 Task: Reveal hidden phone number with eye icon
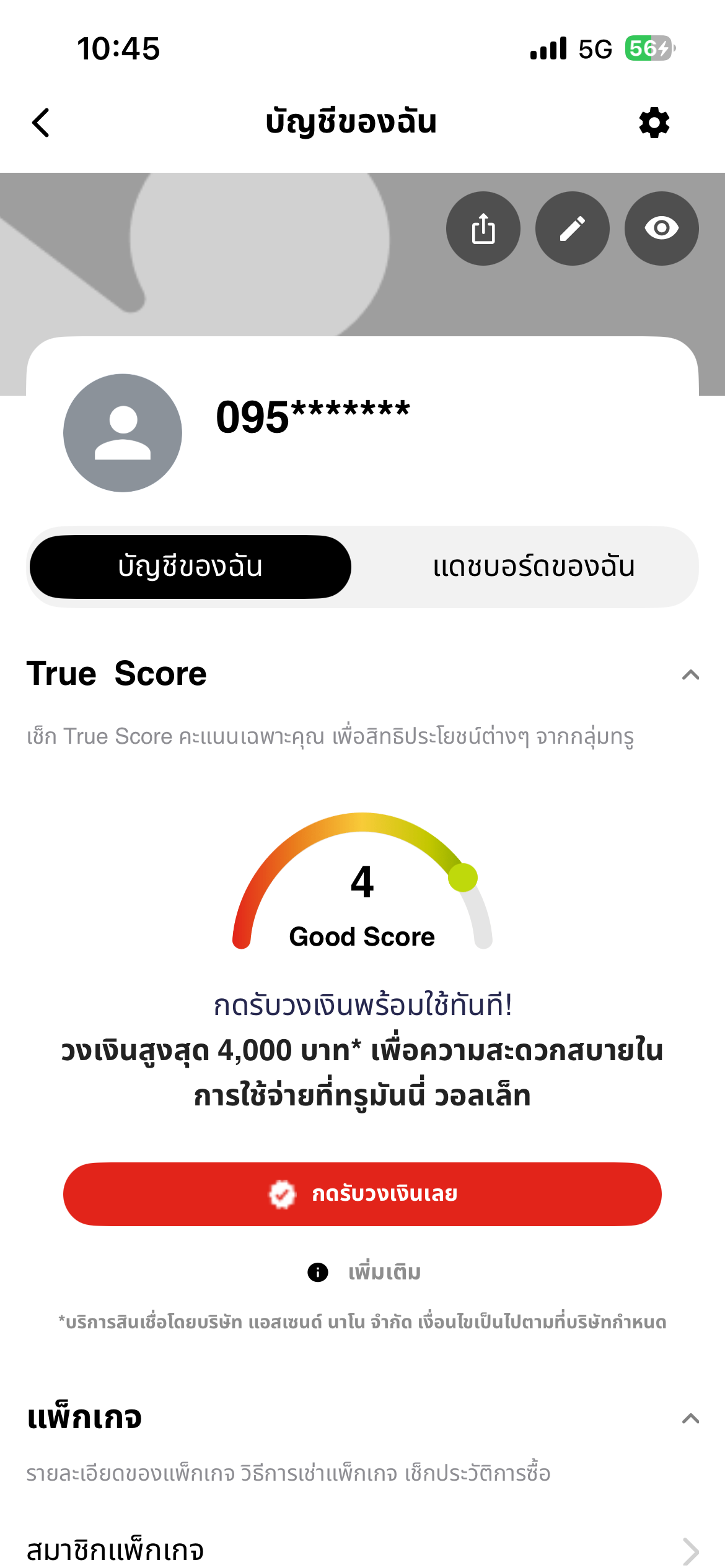pos(662,229)
